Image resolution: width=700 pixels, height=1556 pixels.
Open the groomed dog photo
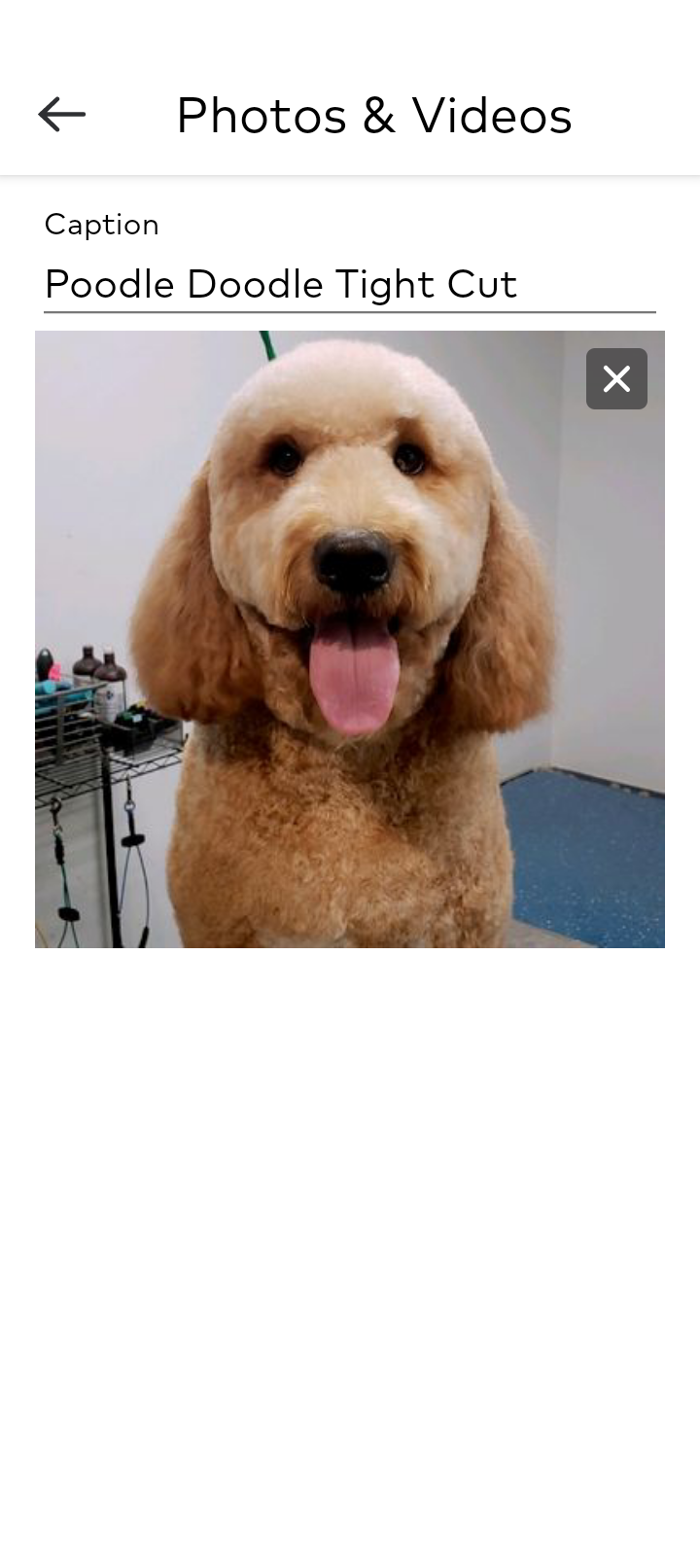click(350, 639)
